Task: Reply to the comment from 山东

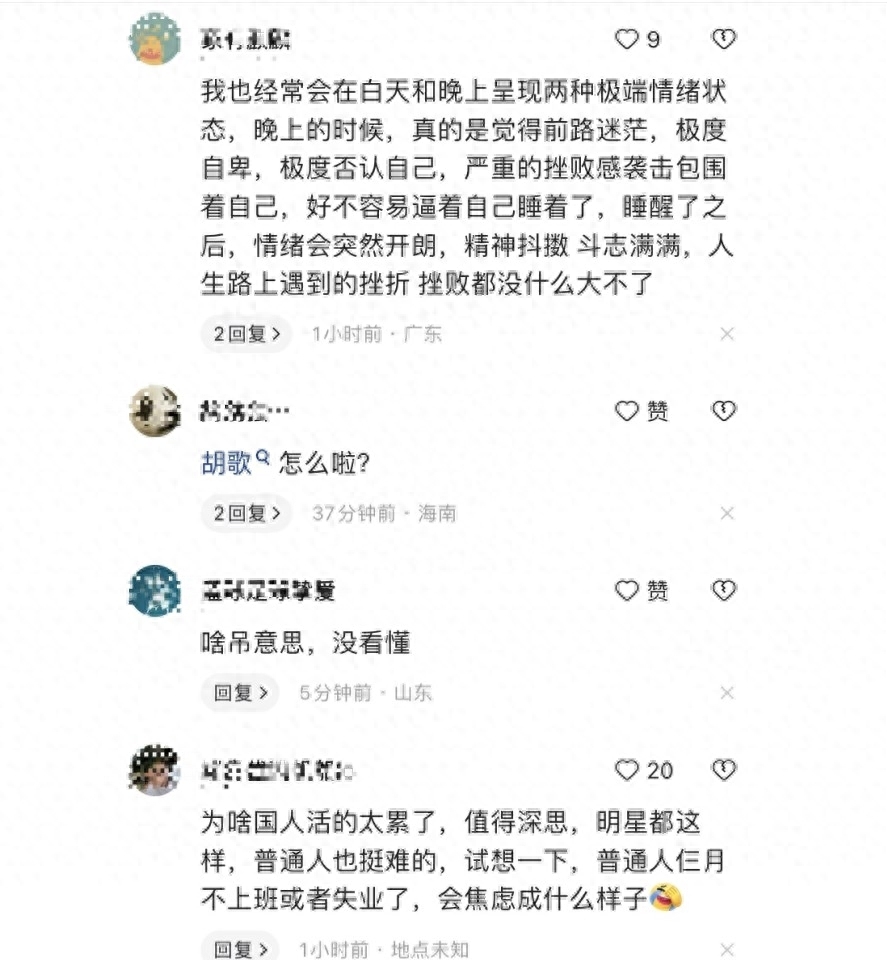Action: pyautogui.click(x=240, y=692)
